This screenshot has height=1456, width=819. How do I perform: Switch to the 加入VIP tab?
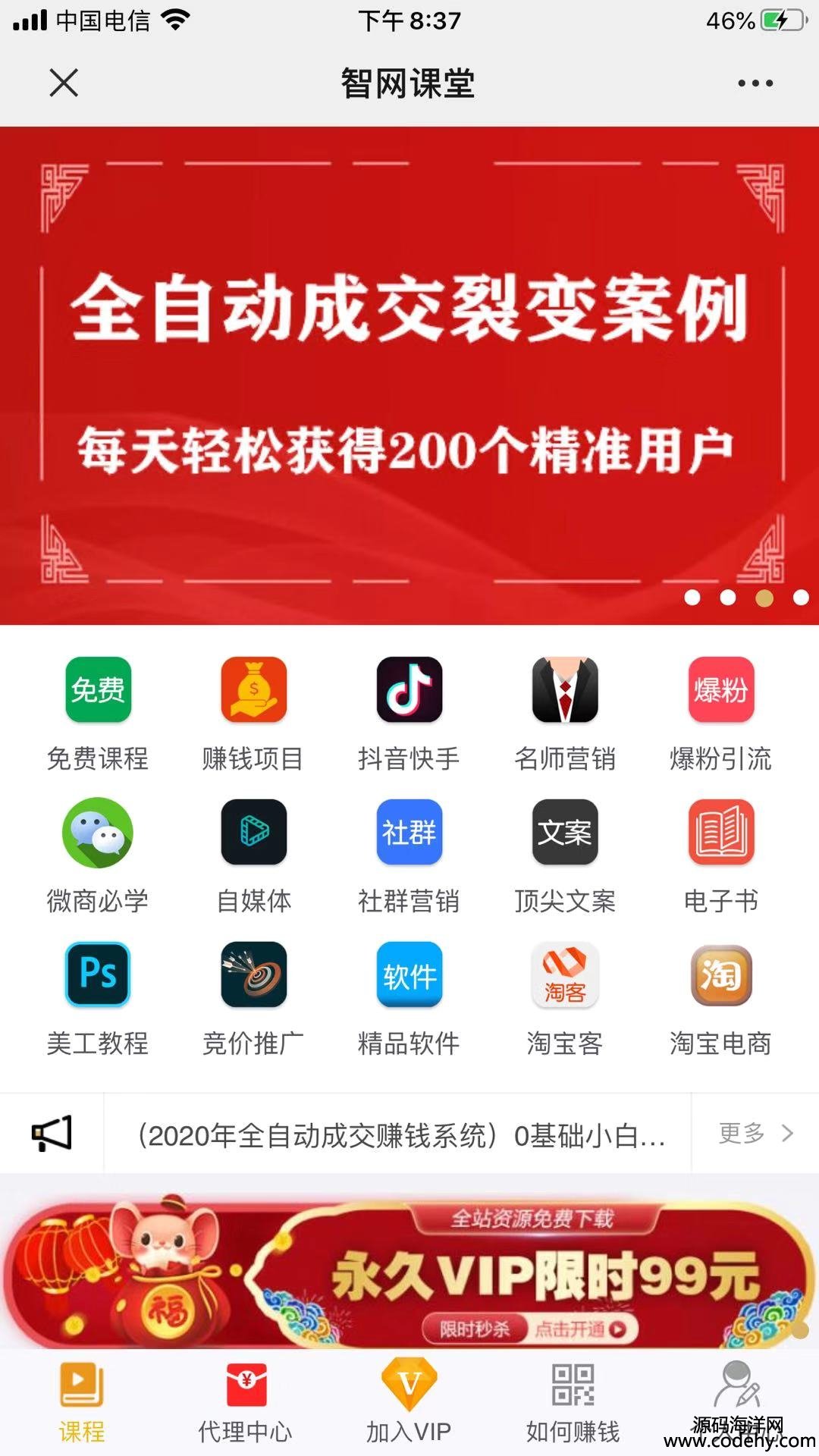click(x=409, y=1404)
